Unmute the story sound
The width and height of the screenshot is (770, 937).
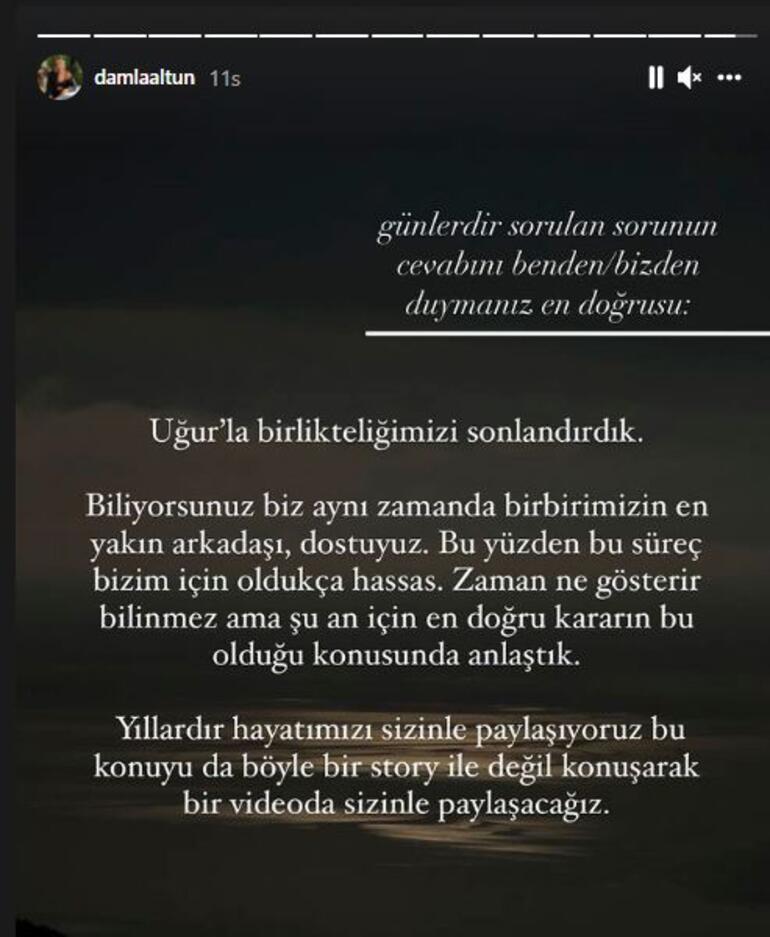[x=689, y=77]
